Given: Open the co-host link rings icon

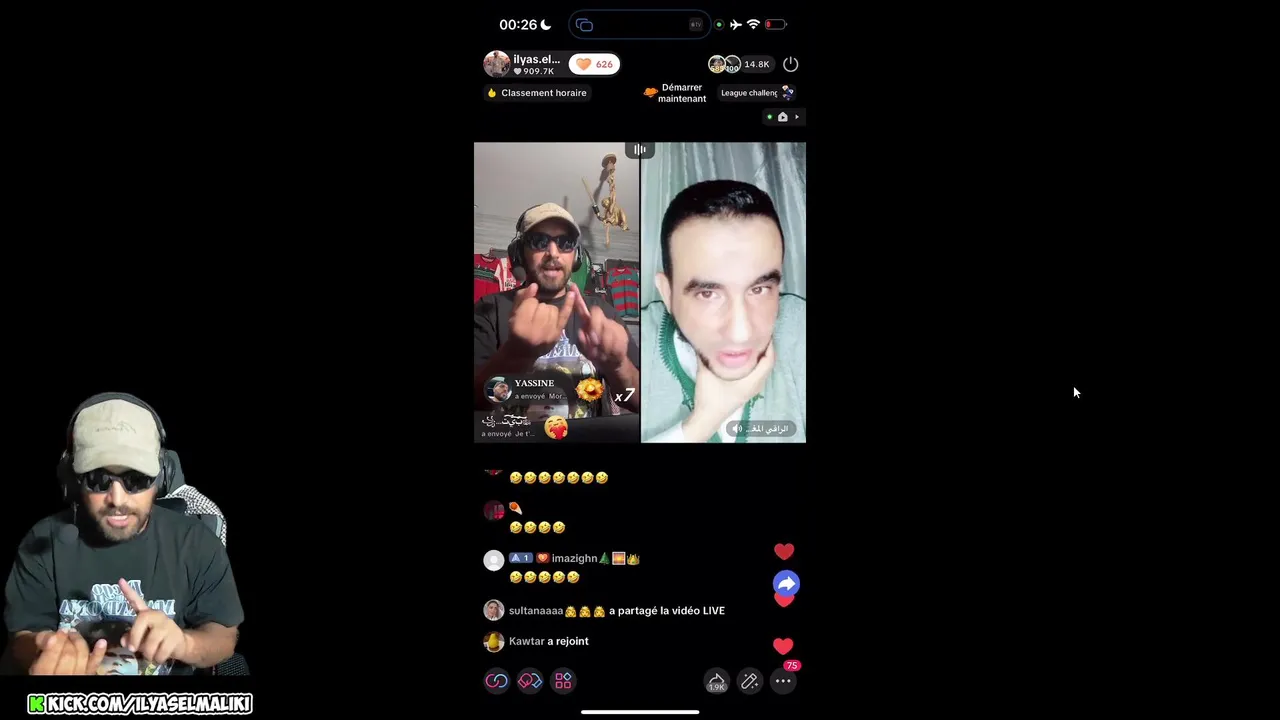Looking at the screenshot, I should pyautogui.click(x=497, y=681).
